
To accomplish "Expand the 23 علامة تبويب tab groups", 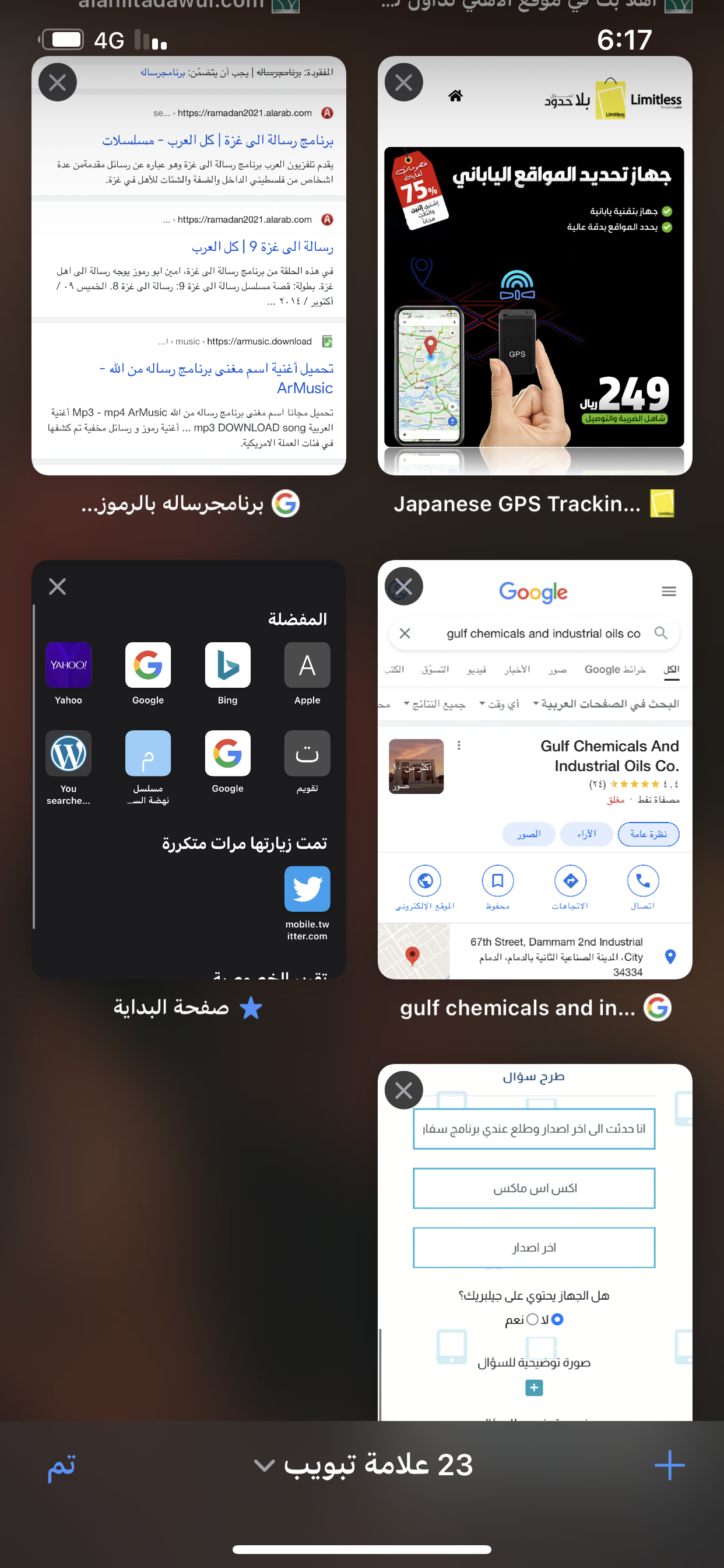I will click(x=364, y=1465).
